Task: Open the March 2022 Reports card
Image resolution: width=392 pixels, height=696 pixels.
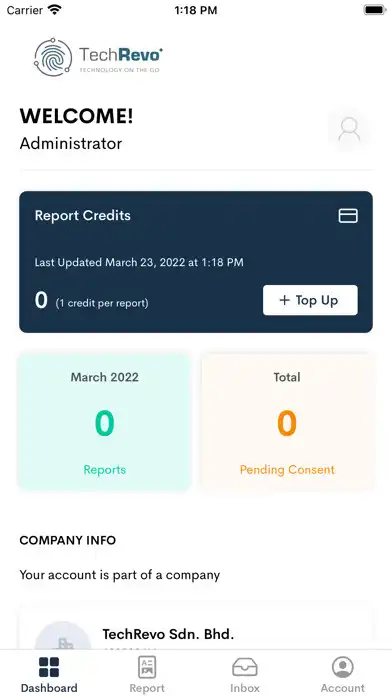Action: [105, 422]
